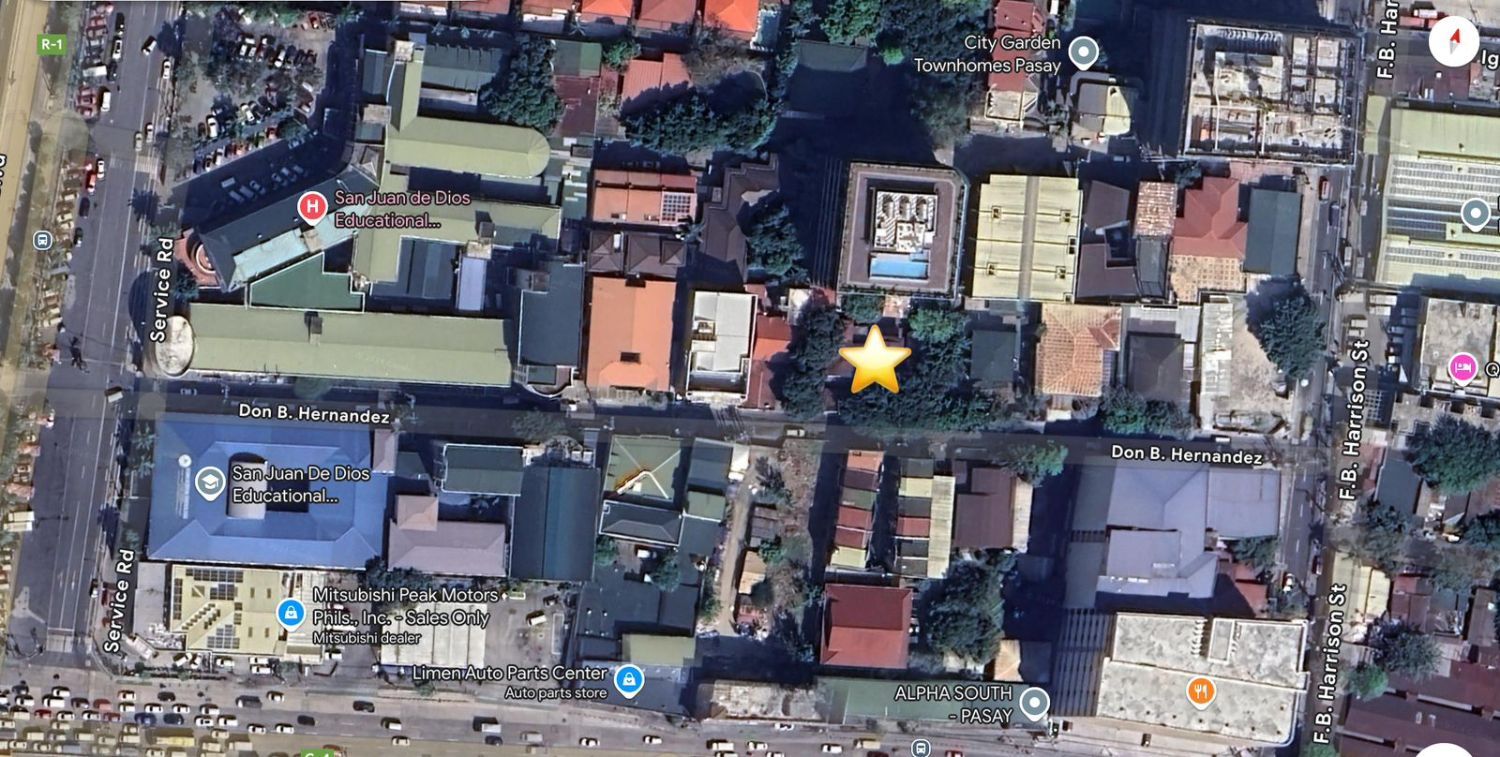Select Mitsubishi Peak Motors dealer marker
1500x757 pixels.
291,612
